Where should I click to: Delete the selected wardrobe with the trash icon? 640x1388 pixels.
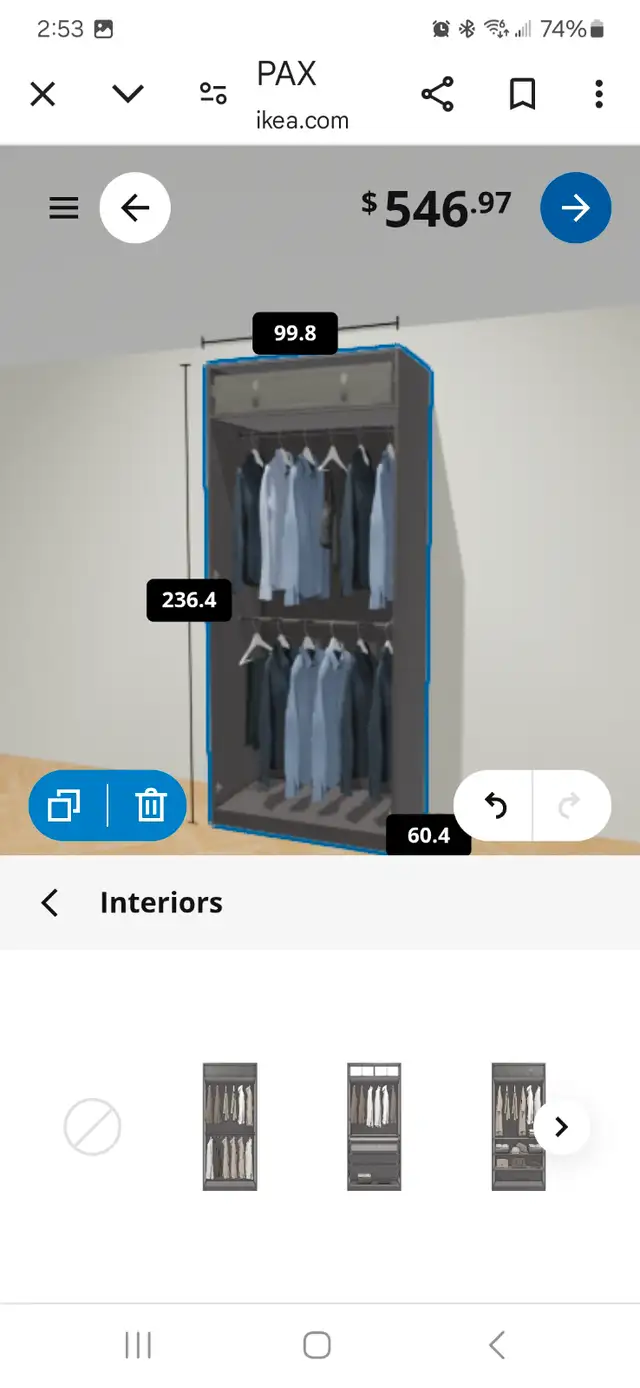(x=150, y=805)
